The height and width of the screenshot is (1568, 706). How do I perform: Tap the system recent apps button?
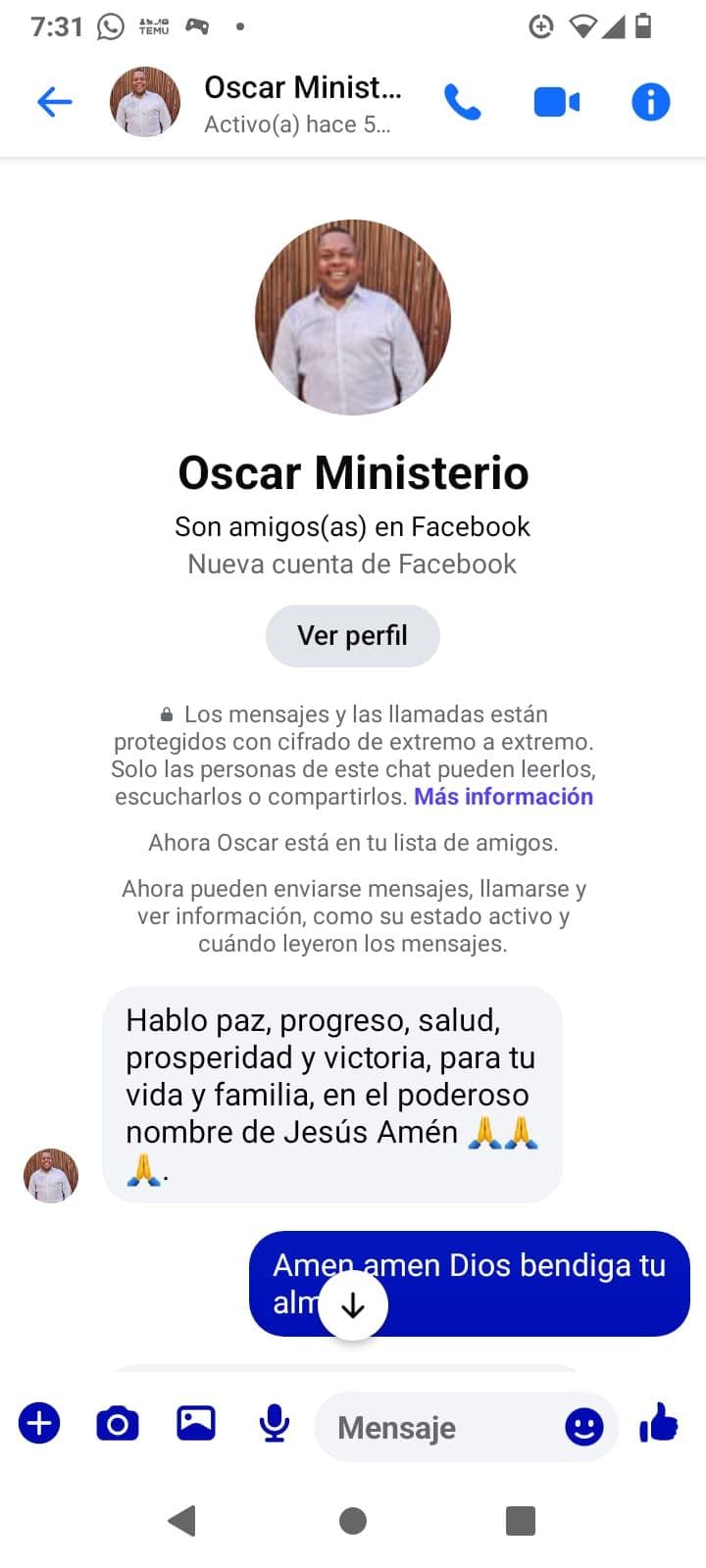pyautogui.click(x=520, y=1521)
